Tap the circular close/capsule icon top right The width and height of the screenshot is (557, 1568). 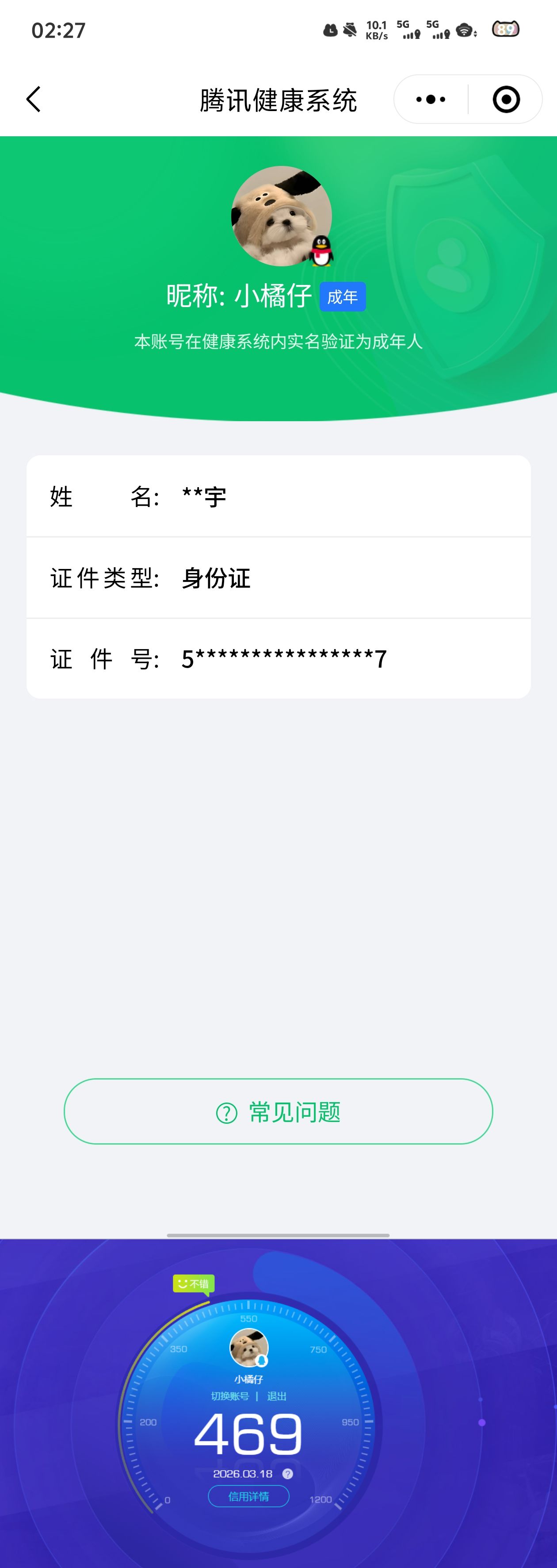507,99
